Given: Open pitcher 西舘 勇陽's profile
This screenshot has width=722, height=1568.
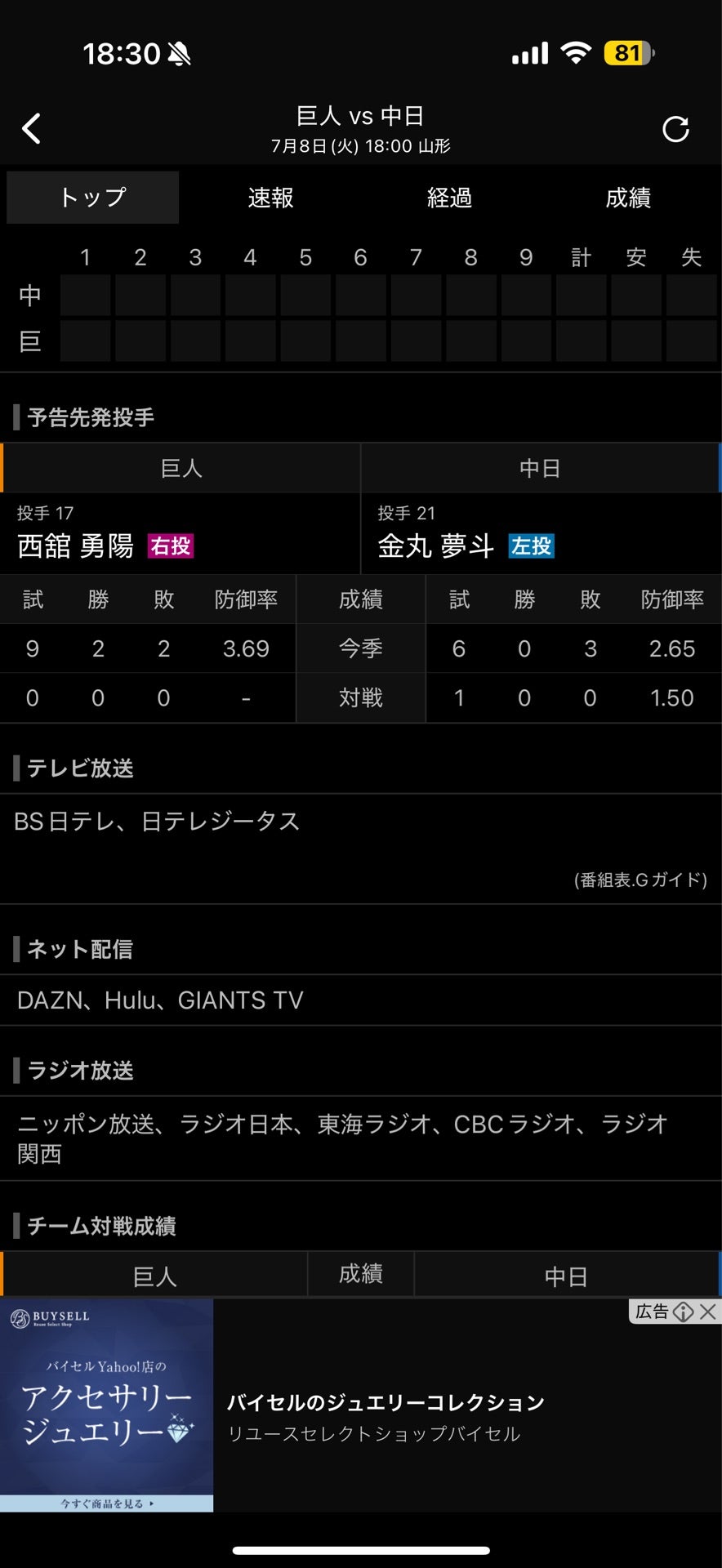Looking at the screenshot, I should point(76,546).
